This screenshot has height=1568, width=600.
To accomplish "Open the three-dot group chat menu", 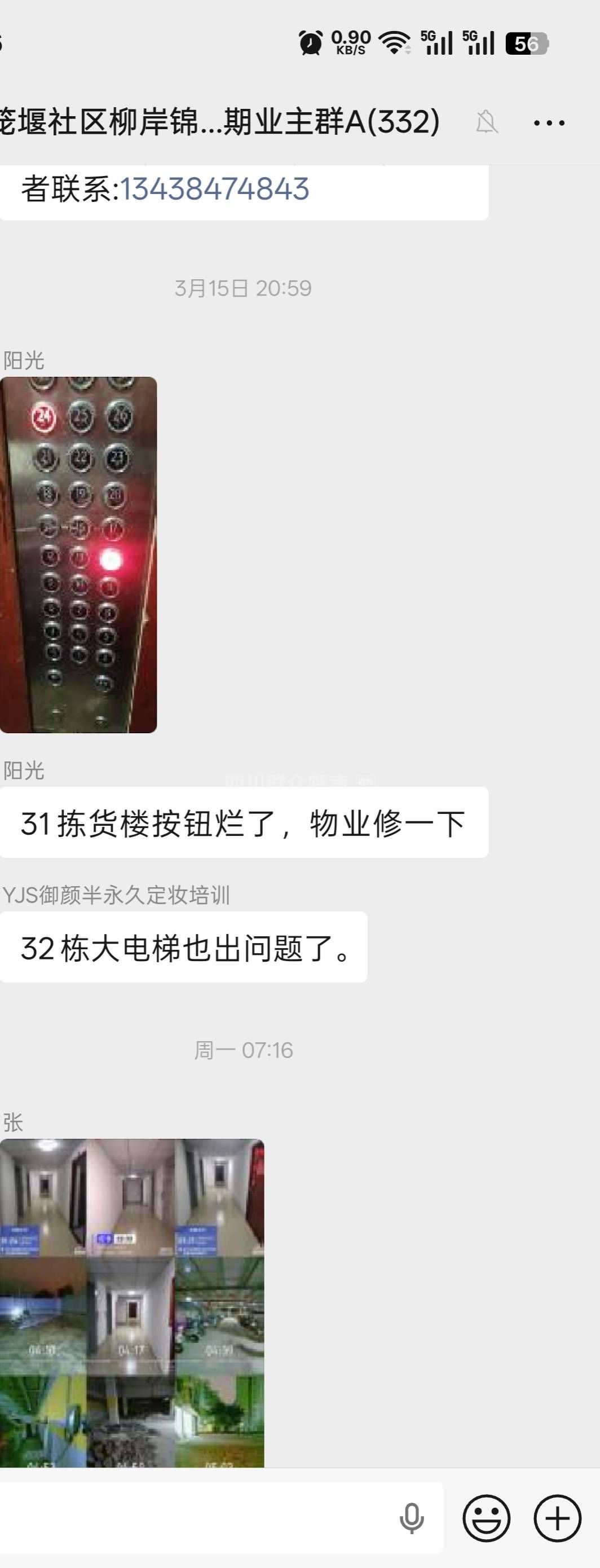I will point(549,123).
